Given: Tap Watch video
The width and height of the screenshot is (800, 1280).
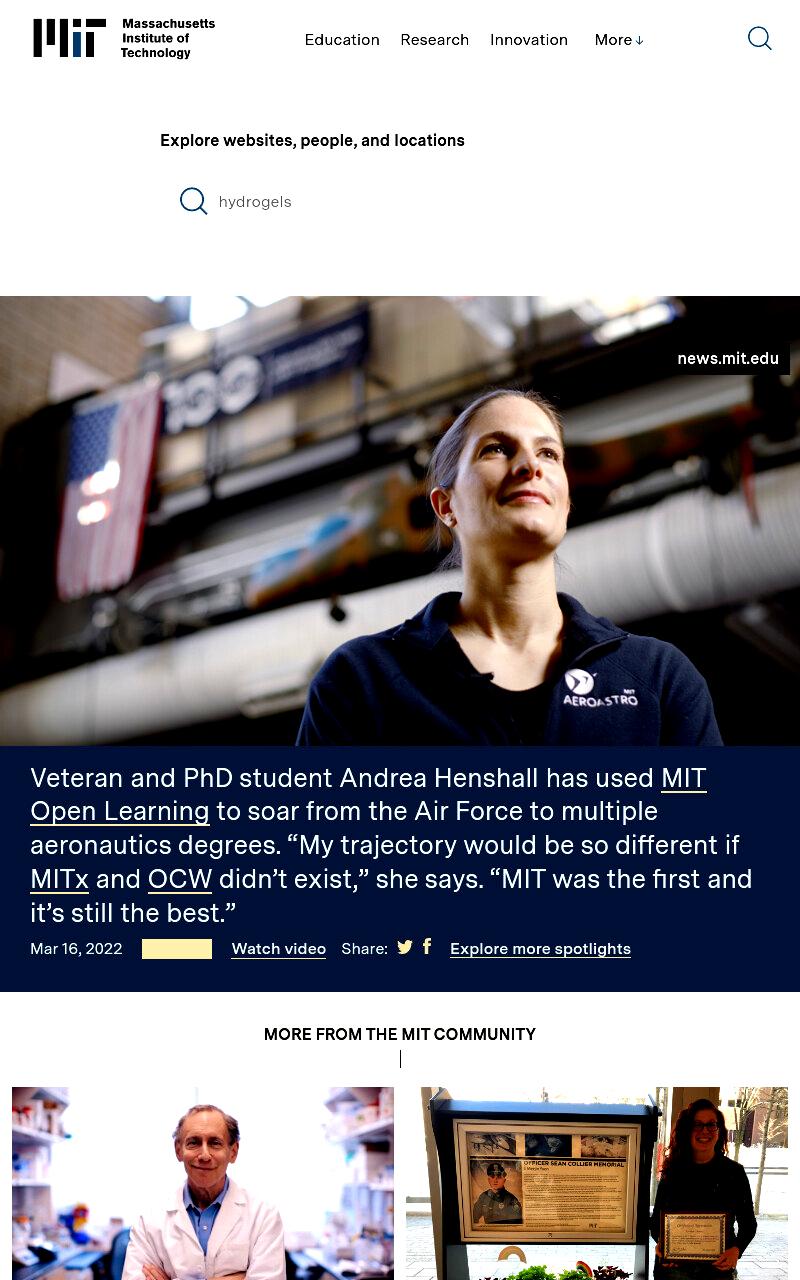Looking at the screenshot, I should 279,949.
